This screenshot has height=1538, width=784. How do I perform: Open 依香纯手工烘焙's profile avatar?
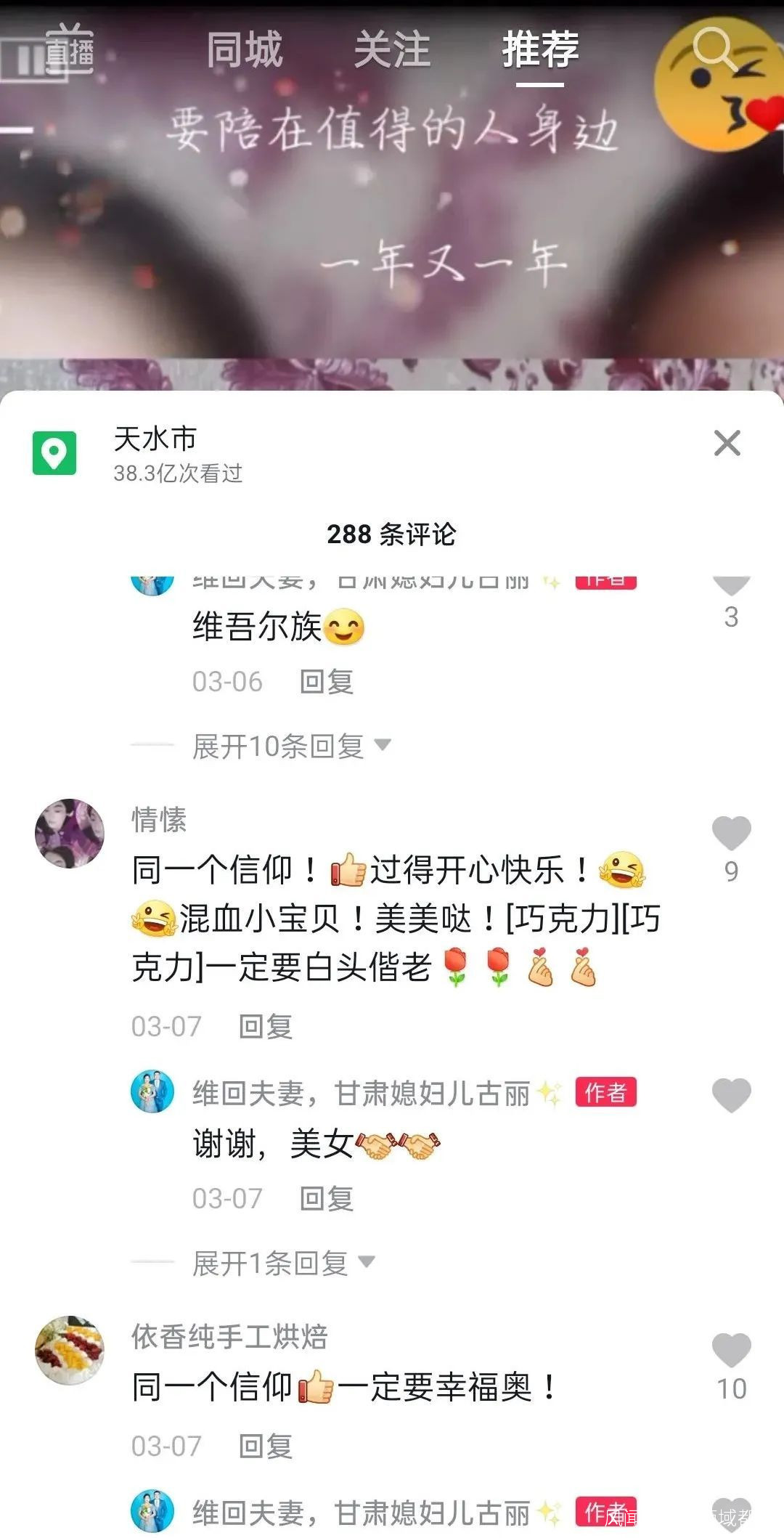coord(70,1351)
